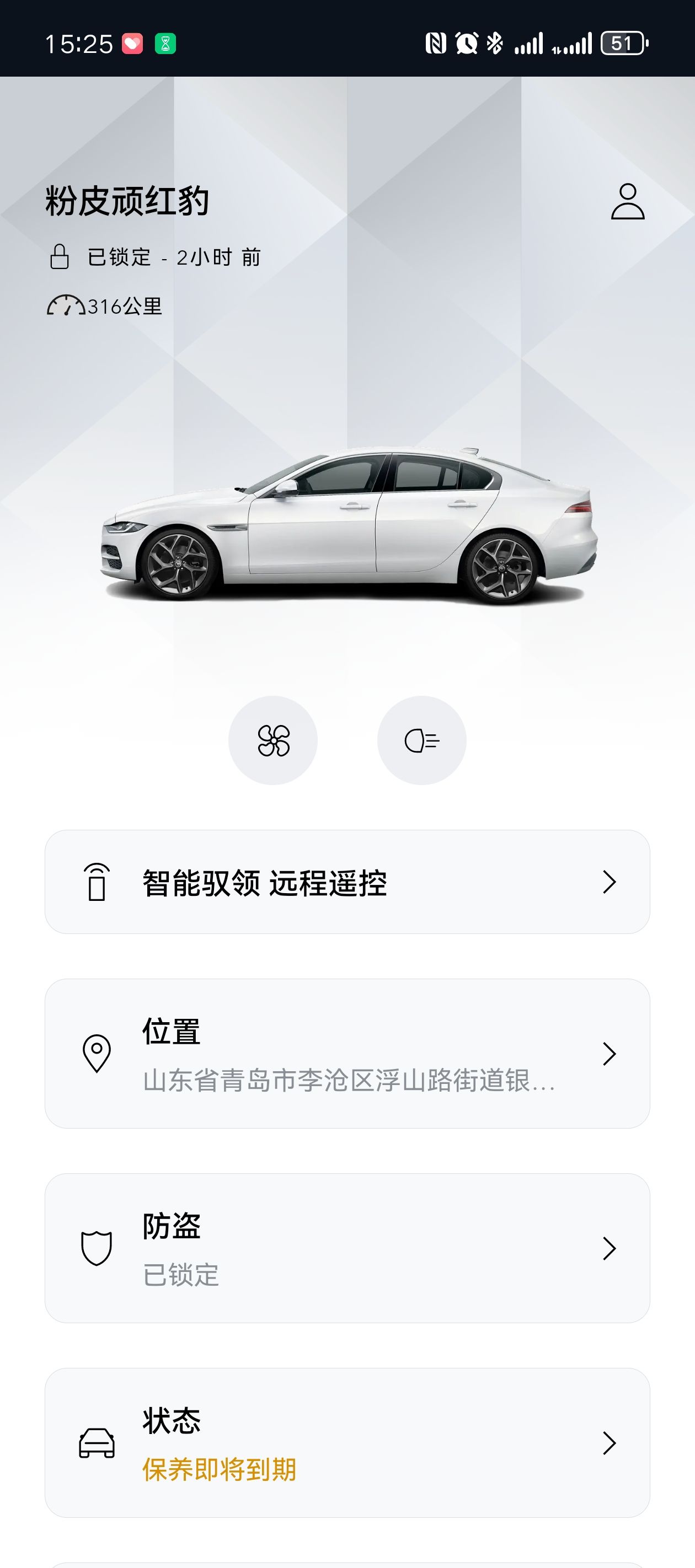Tap the climate fan button
The width and height of the screenshot is (695, 1568).
(273, 740)
